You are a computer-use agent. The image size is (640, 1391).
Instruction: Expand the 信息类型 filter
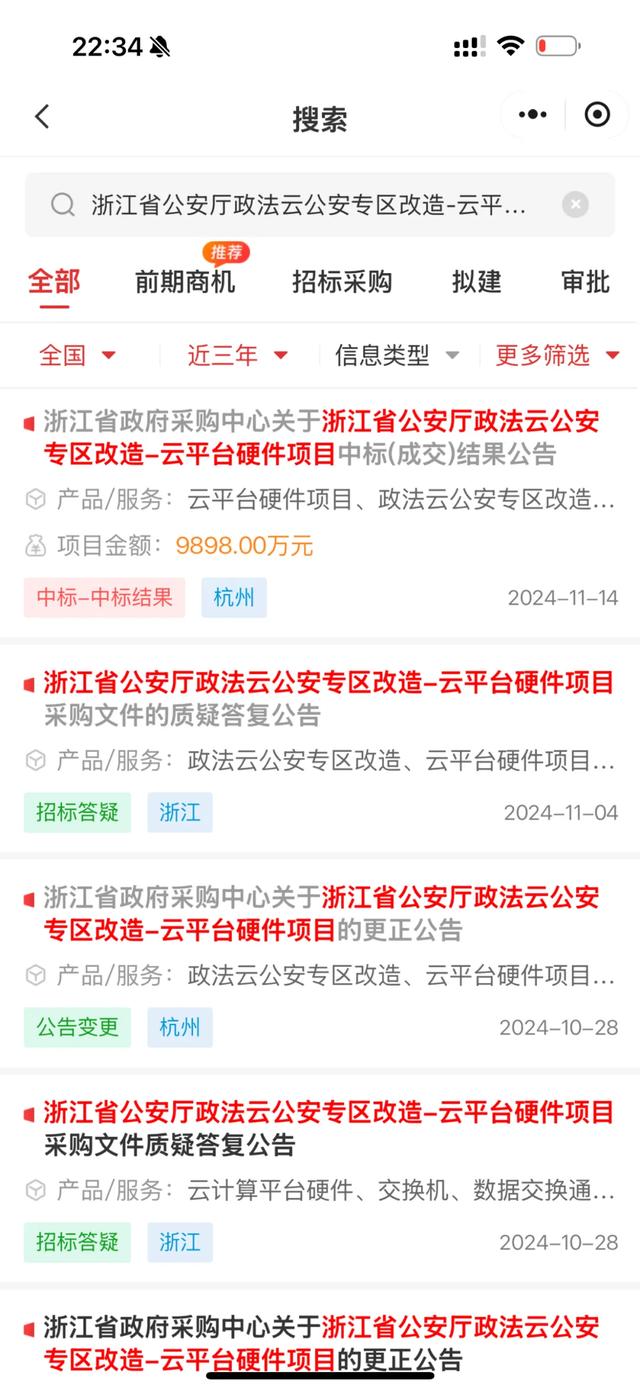pyautogui.click(x=397, y=355)
